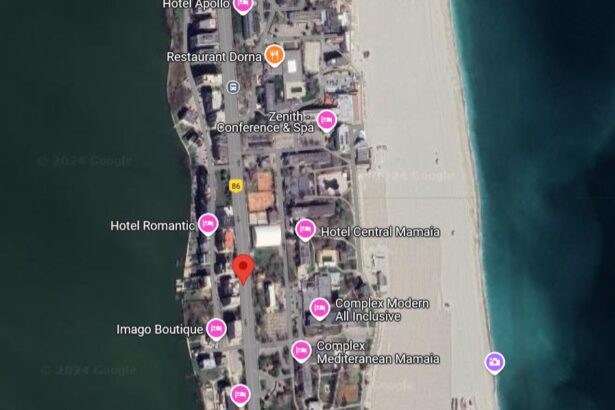Select the Hotel Central Mamaia marker
The height and width of the screenshot is (410, 615).
306,230
